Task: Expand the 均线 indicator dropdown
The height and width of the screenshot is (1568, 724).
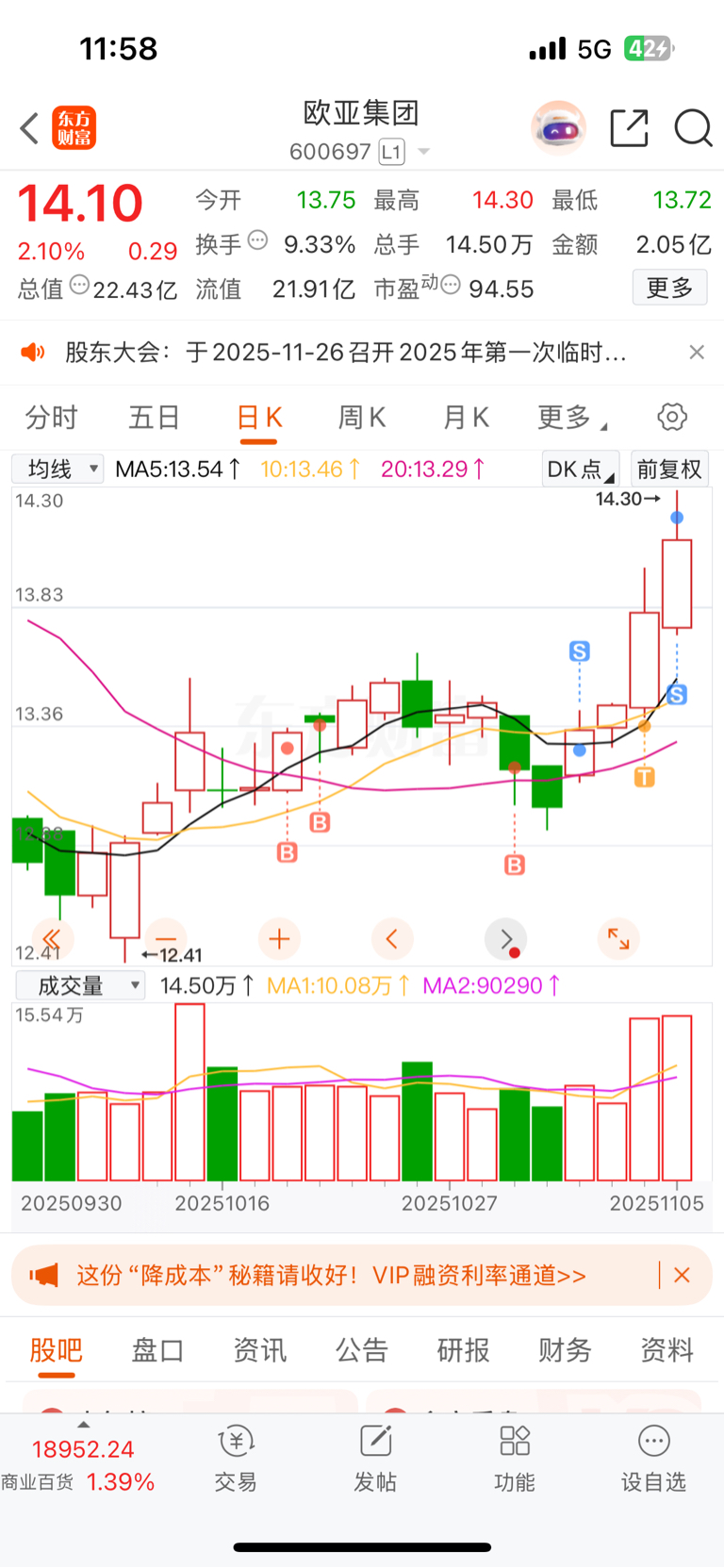Action: pos(58,469)
